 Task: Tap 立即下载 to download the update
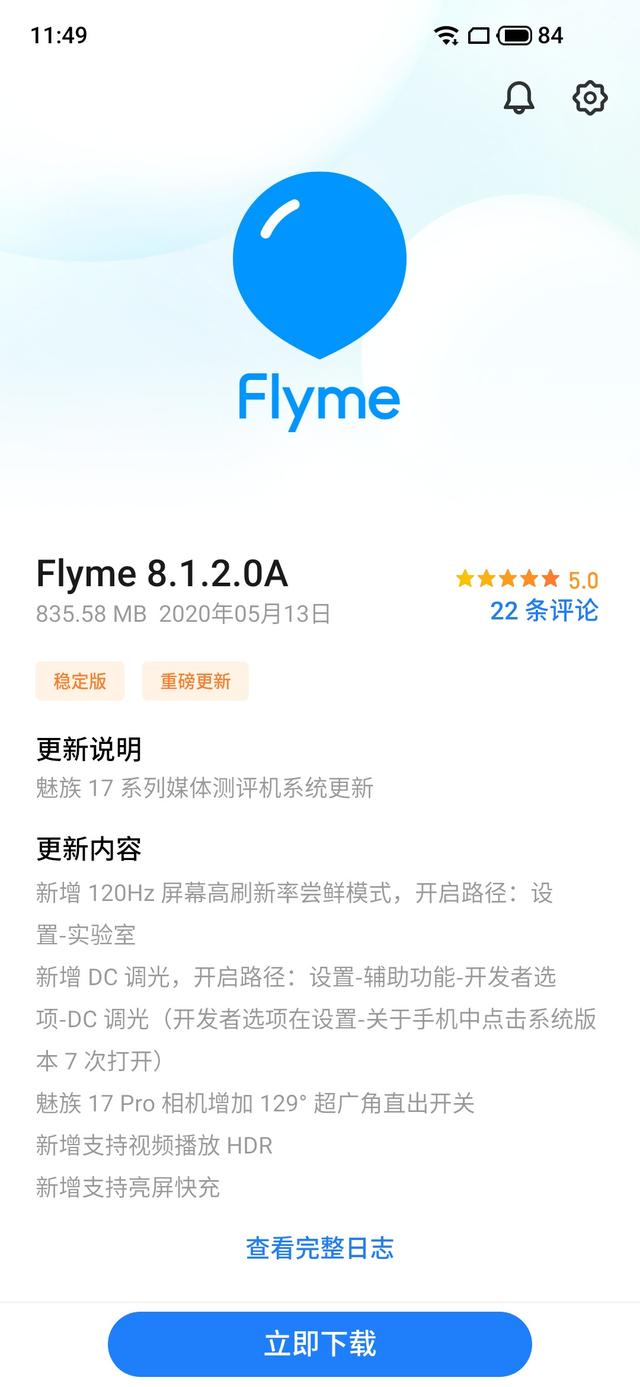point(320,1343)
